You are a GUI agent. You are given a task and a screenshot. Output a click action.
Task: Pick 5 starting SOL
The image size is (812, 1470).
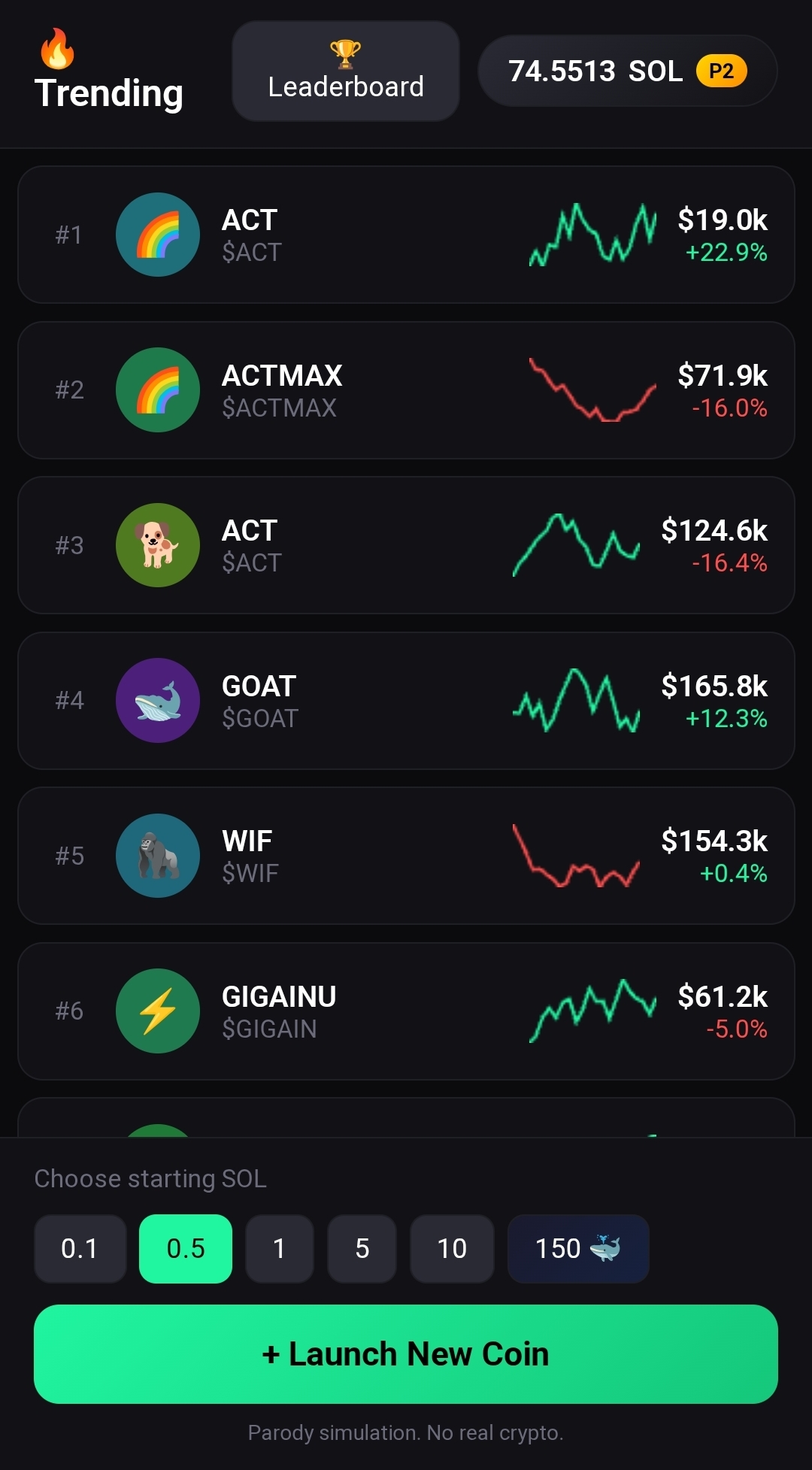pyautogui.click(x=362, y=1249)
